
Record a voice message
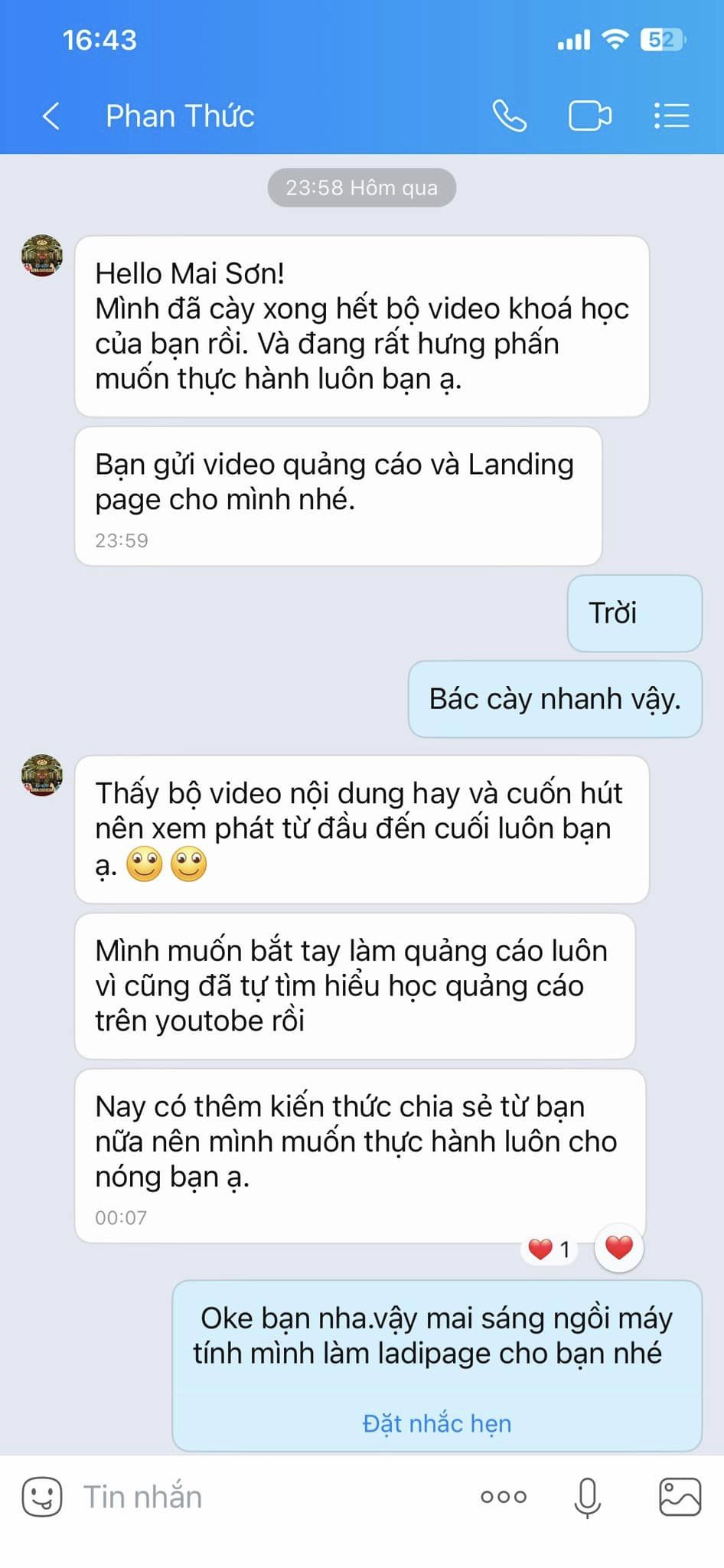[x=587, y=1496]
